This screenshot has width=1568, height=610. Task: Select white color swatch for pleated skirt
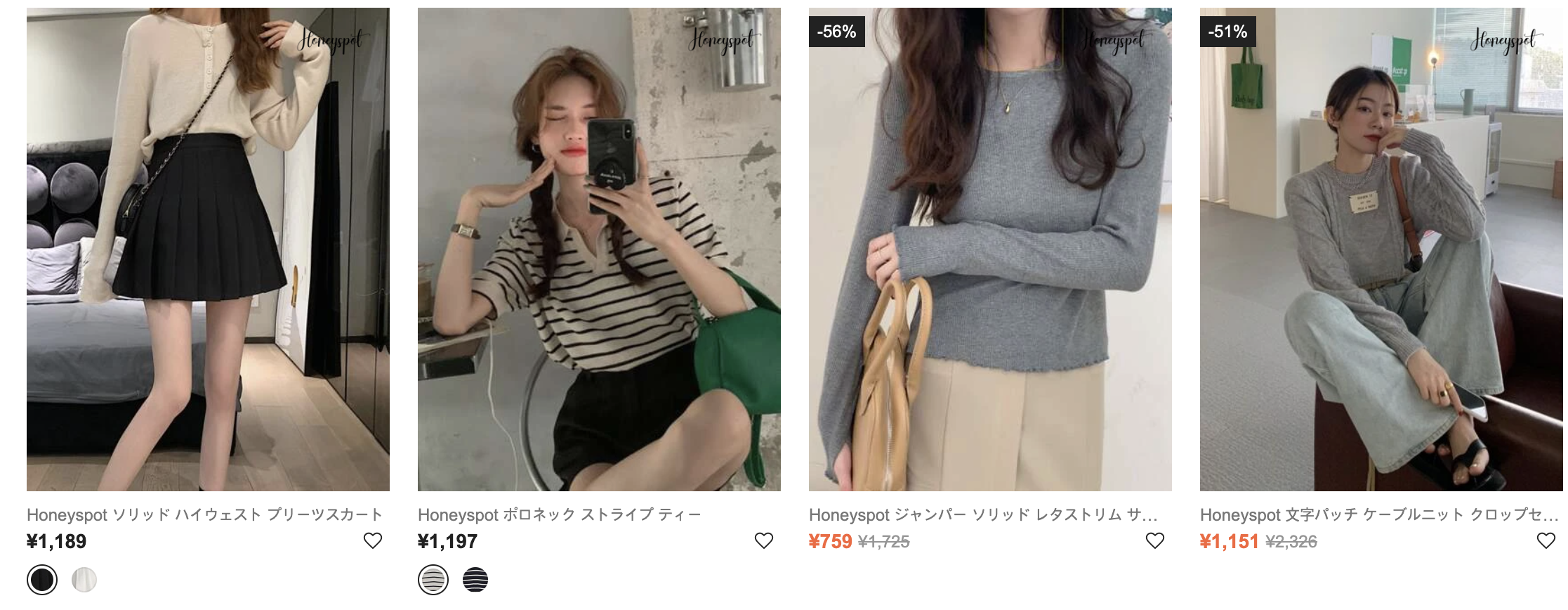84,580
